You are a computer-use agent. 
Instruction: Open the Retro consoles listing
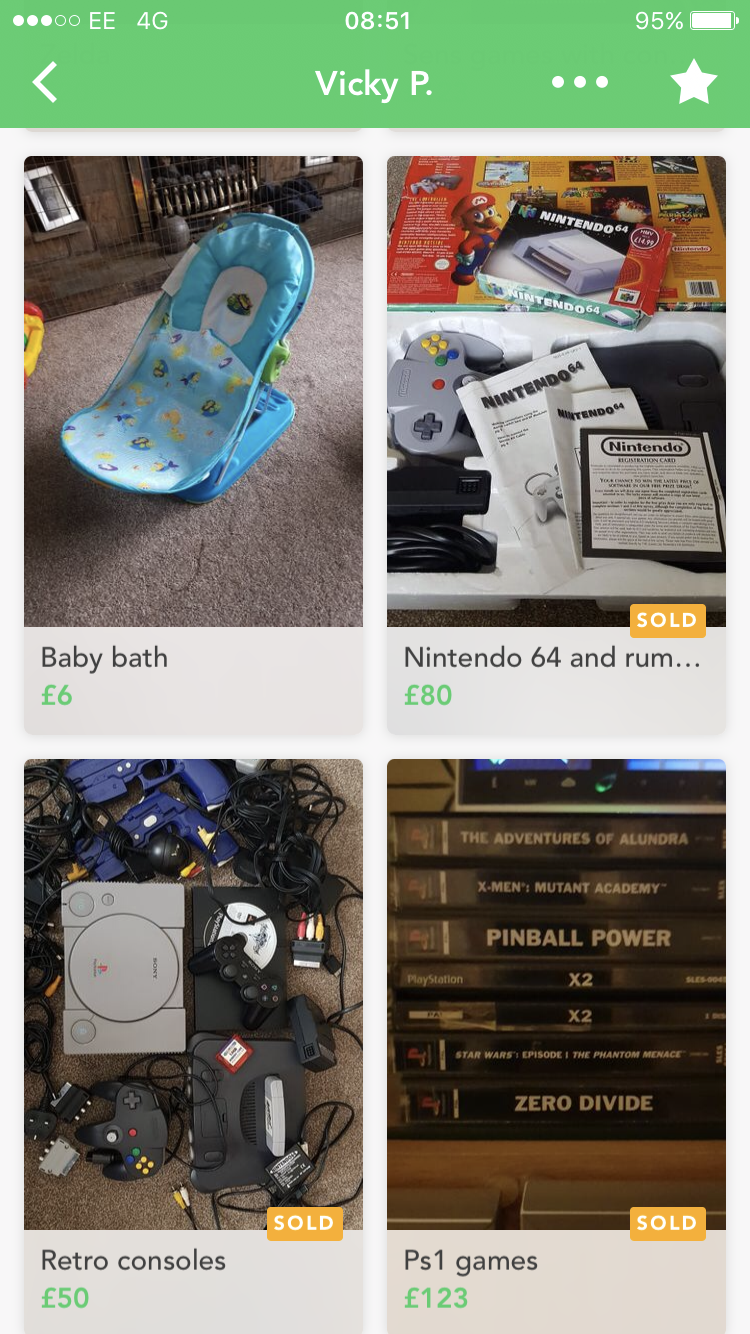coord(193,1046)
